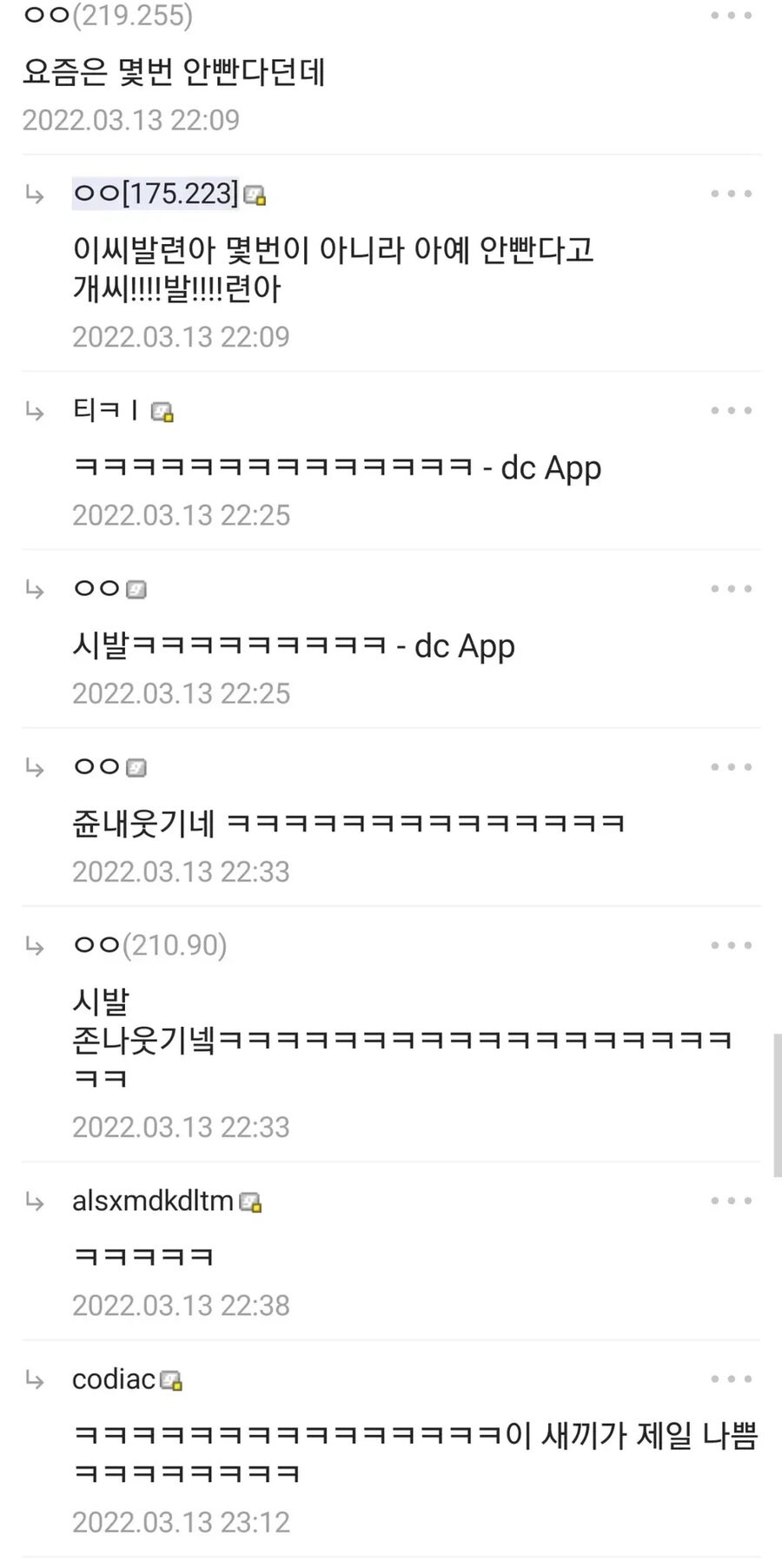This screenshot has height=1568, width=782.
Task: Click the nickname ㅇㅇ(210.90)
Action: 149,944
